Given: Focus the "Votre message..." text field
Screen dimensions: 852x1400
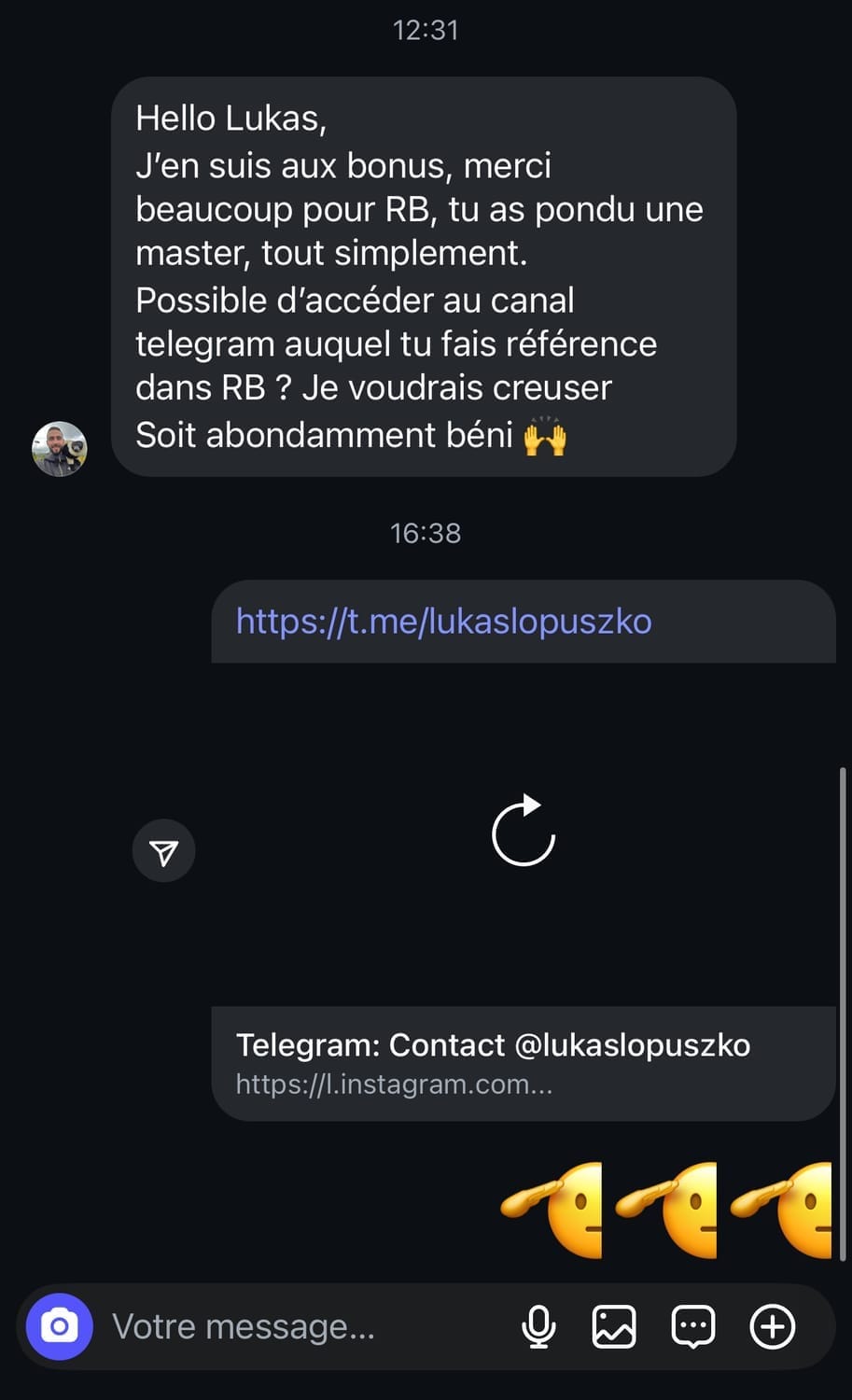Looking at the screenshot, I should coord(299,1326).
